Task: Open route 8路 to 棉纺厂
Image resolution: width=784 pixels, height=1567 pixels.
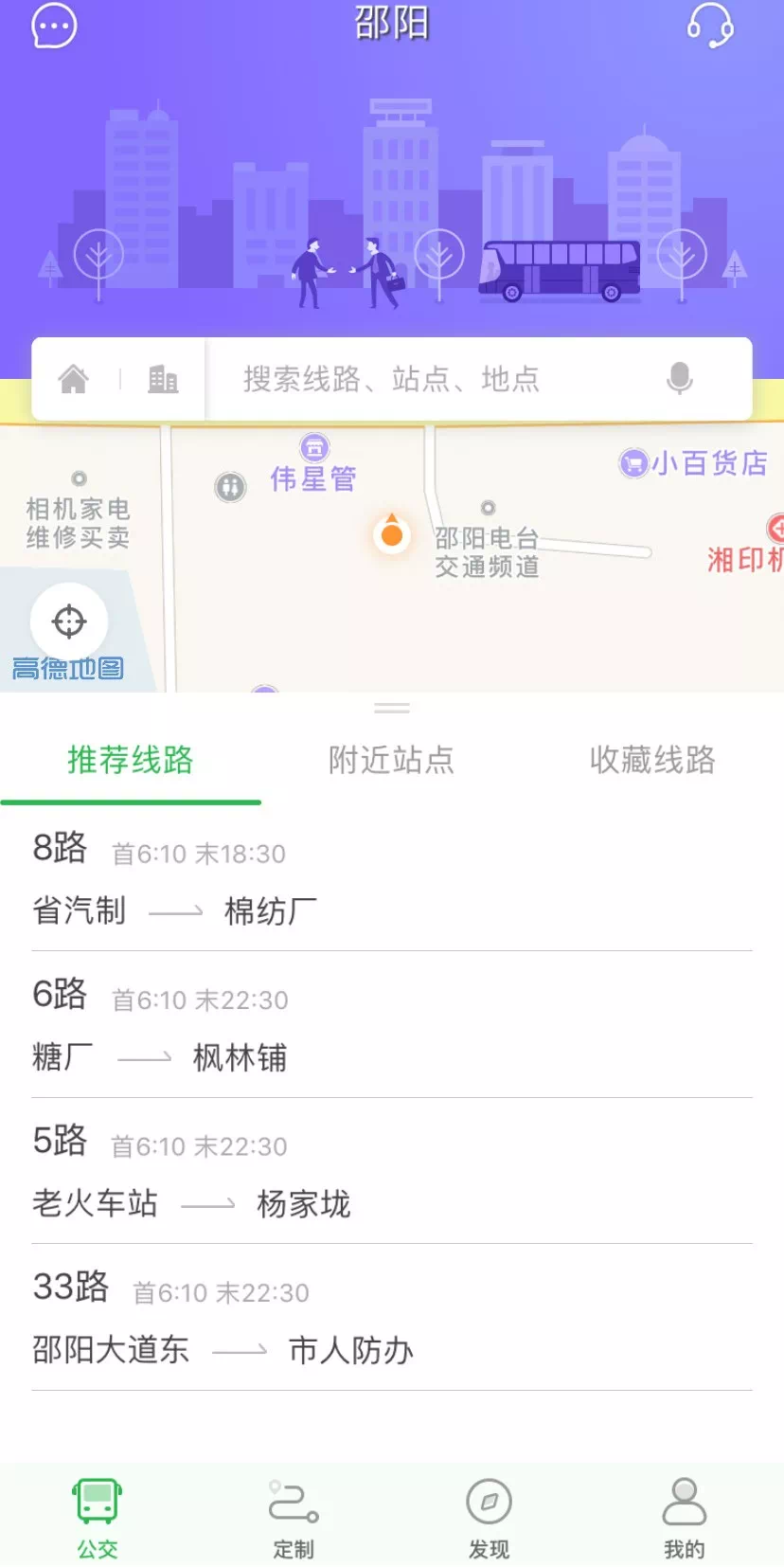Action: 391,878
